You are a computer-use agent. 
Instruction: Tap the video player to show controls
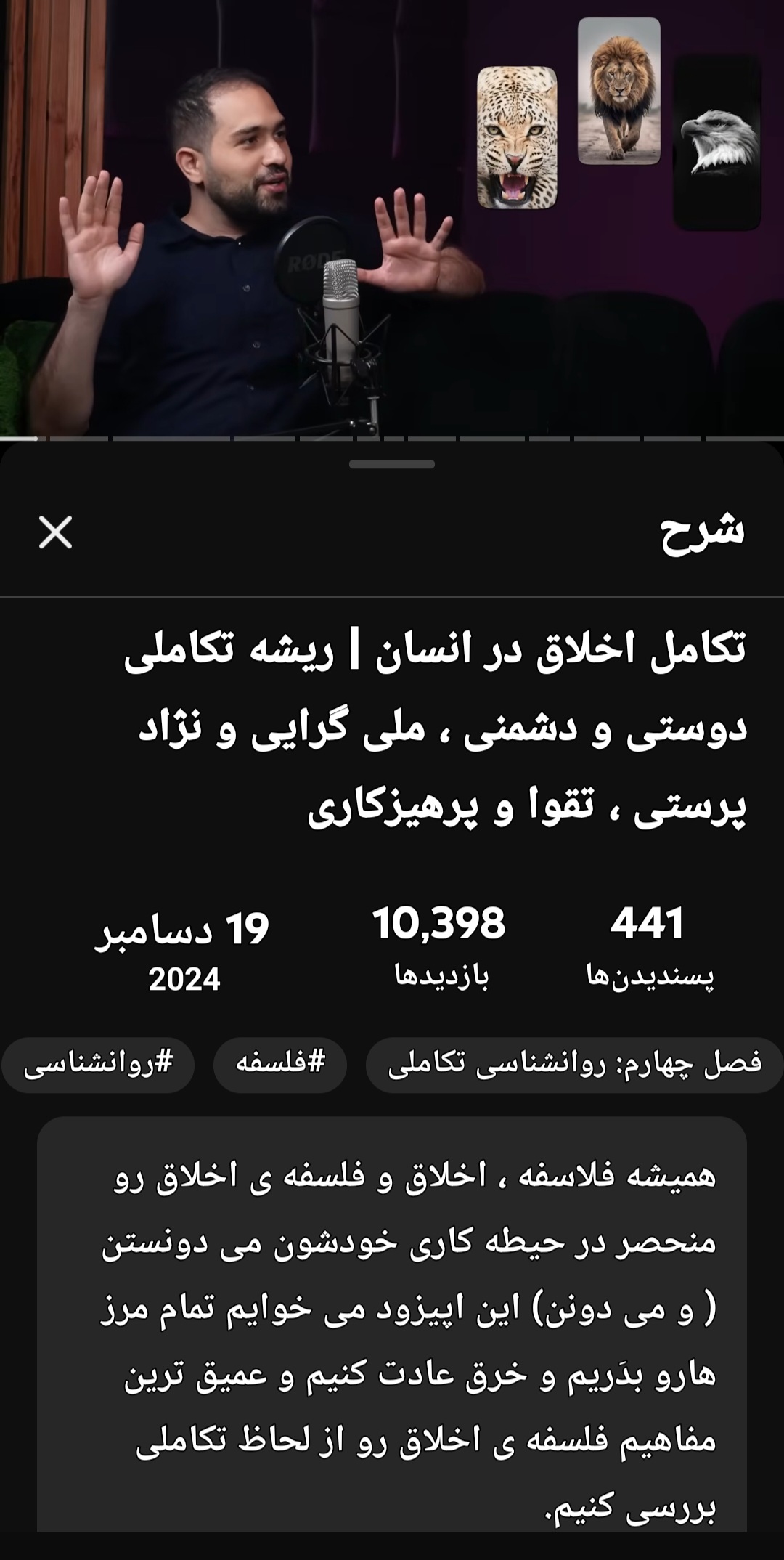(x=392, y=218)
